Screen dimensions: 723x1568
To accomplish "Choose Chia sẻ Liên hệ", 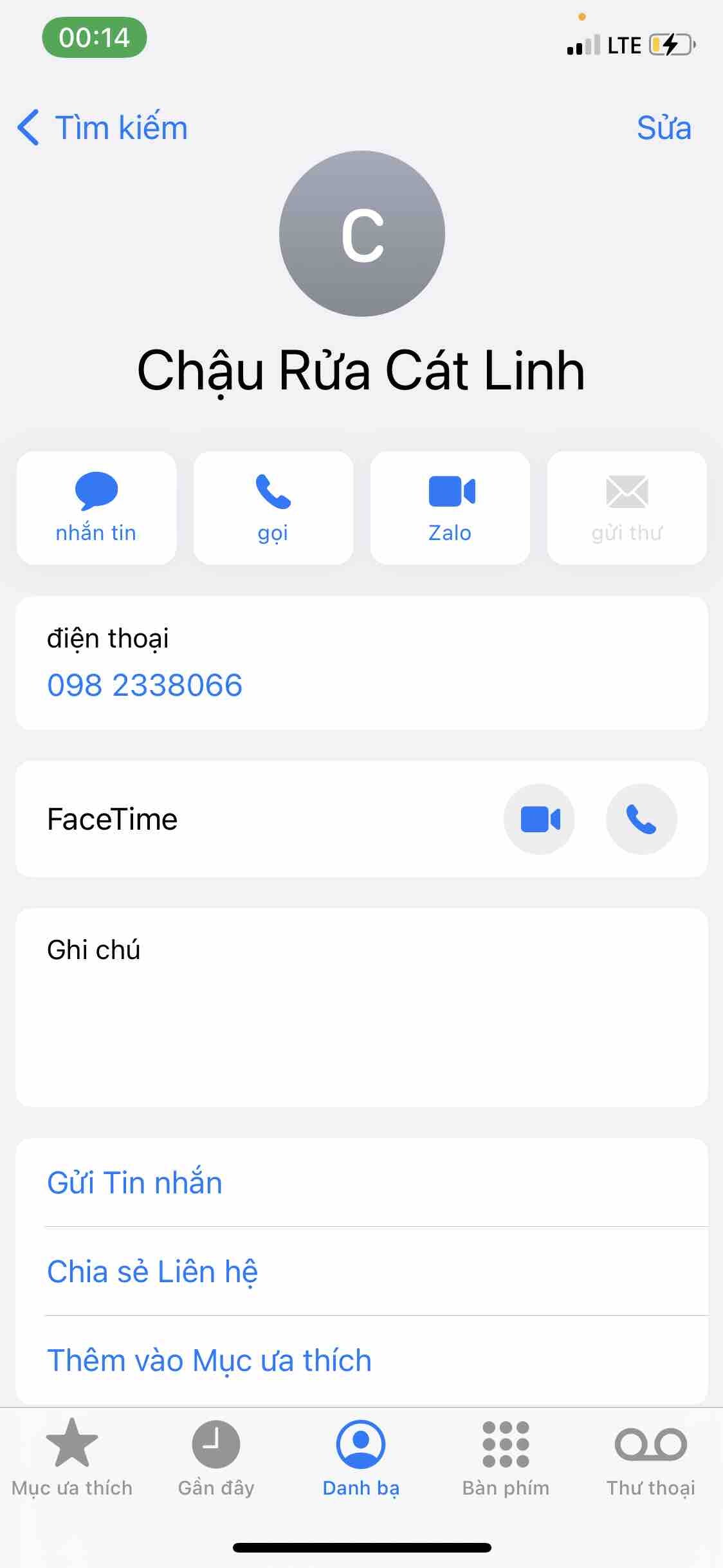I will coord(153,1271).
